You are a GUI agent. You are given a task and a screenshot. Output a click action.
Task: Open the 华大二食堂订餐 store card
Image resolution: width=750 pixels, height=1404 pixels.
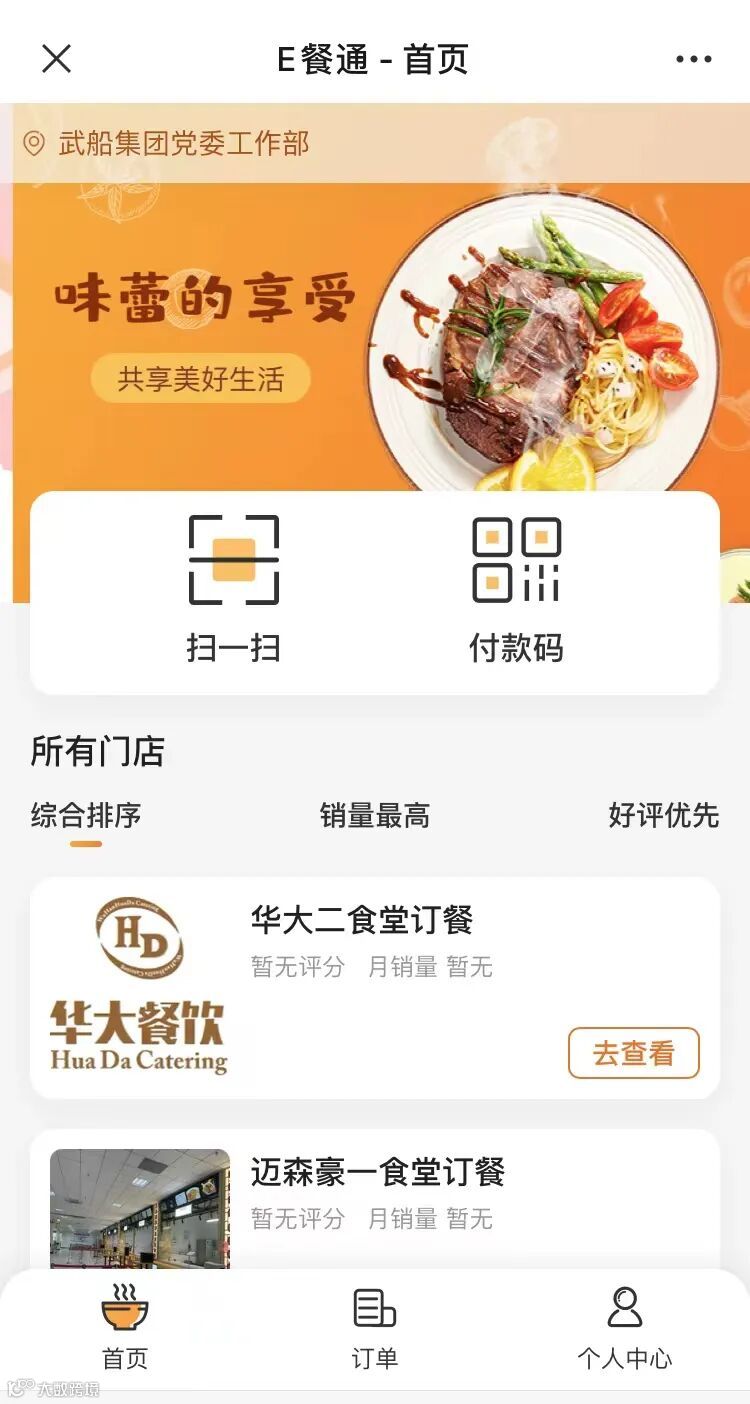tap(375, 988)
